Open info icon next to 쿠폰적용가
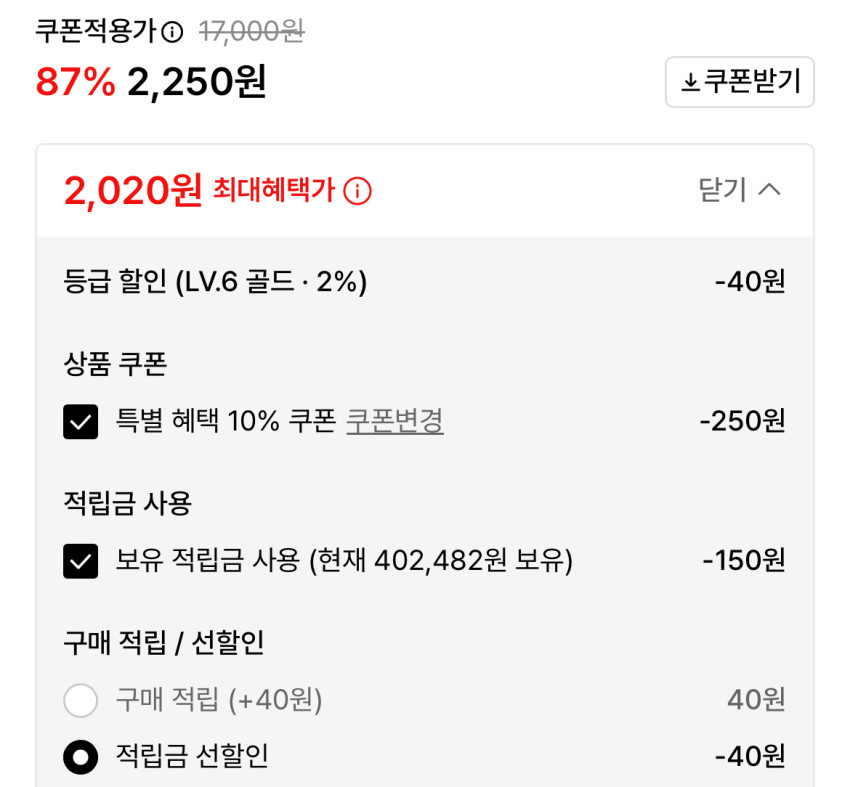This screenshot has height=787, width=850. point(172,31)
